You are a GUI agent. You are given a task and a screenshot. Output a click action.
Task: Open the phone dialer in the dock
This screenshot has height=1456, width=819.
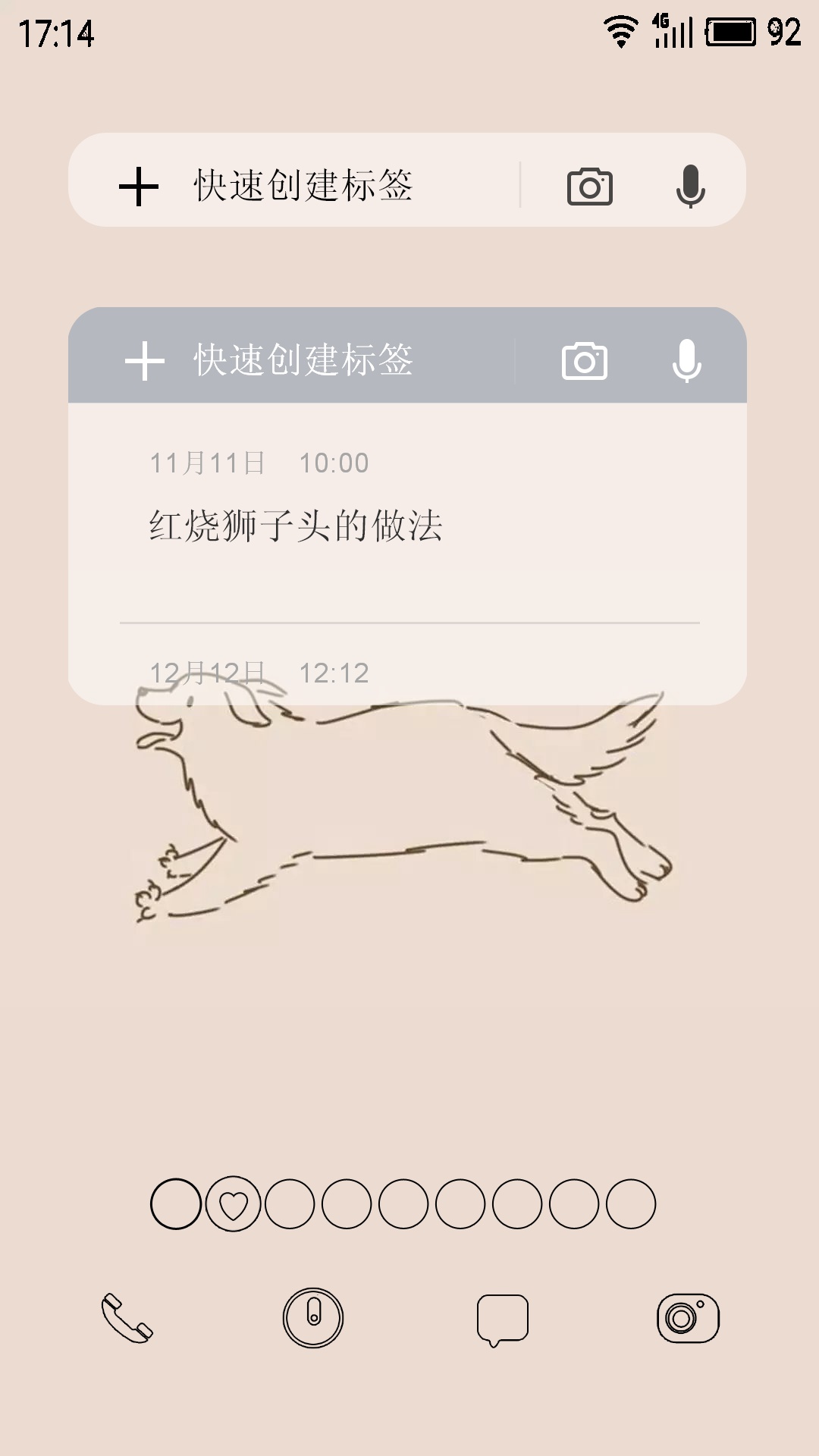click(x=127, y=1318)
